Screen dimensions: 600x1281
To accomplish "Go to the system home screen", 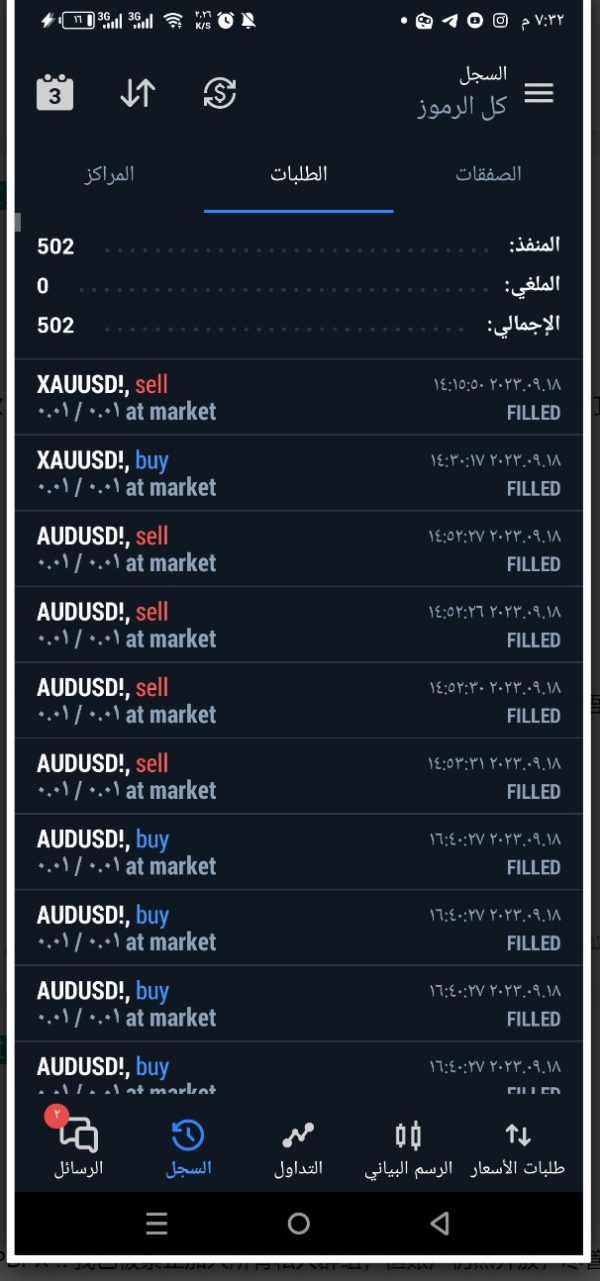I will [x=298, y=1223].
